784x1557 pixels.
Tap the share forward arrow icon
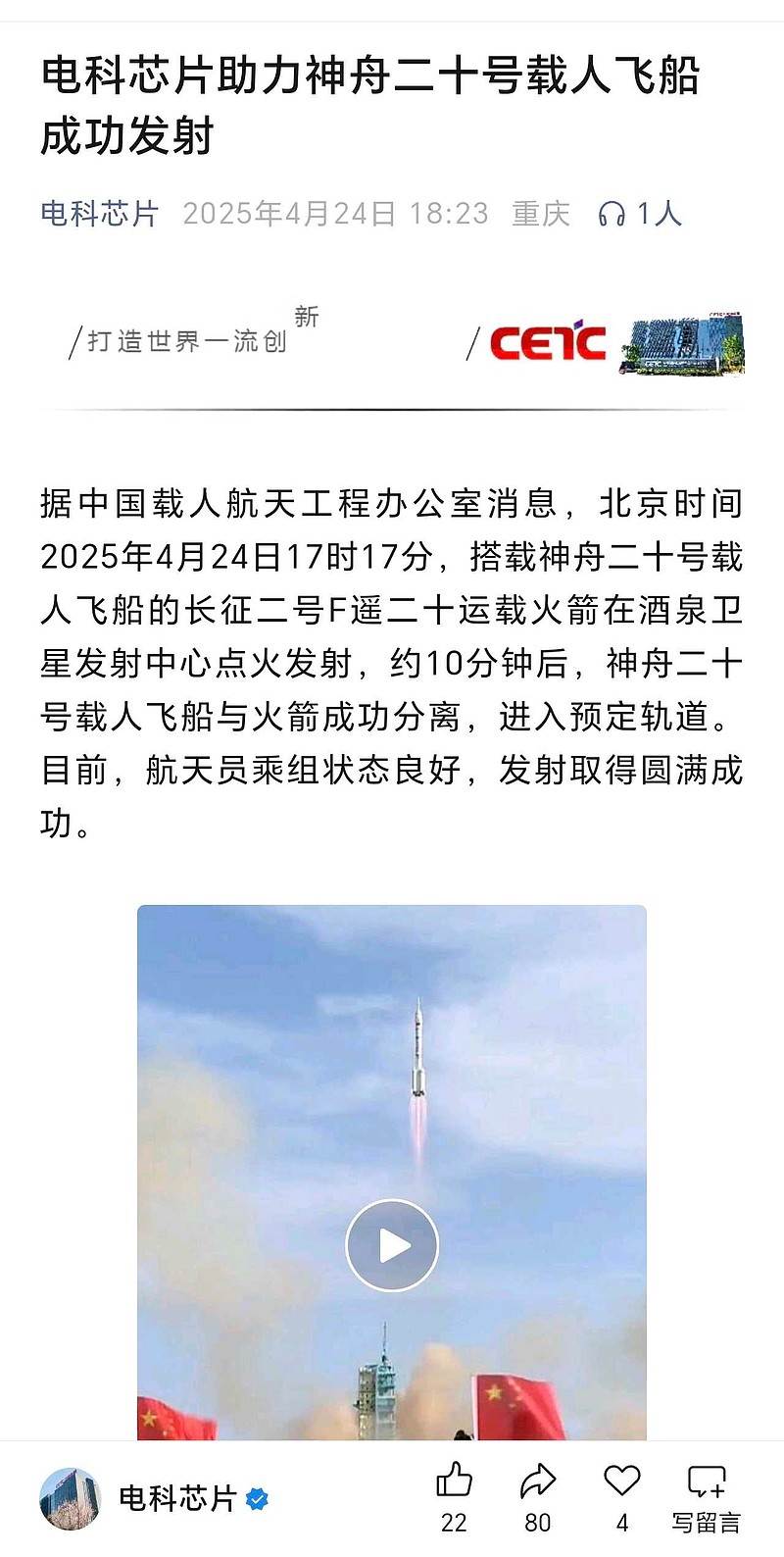click(x=536, y=1482)
